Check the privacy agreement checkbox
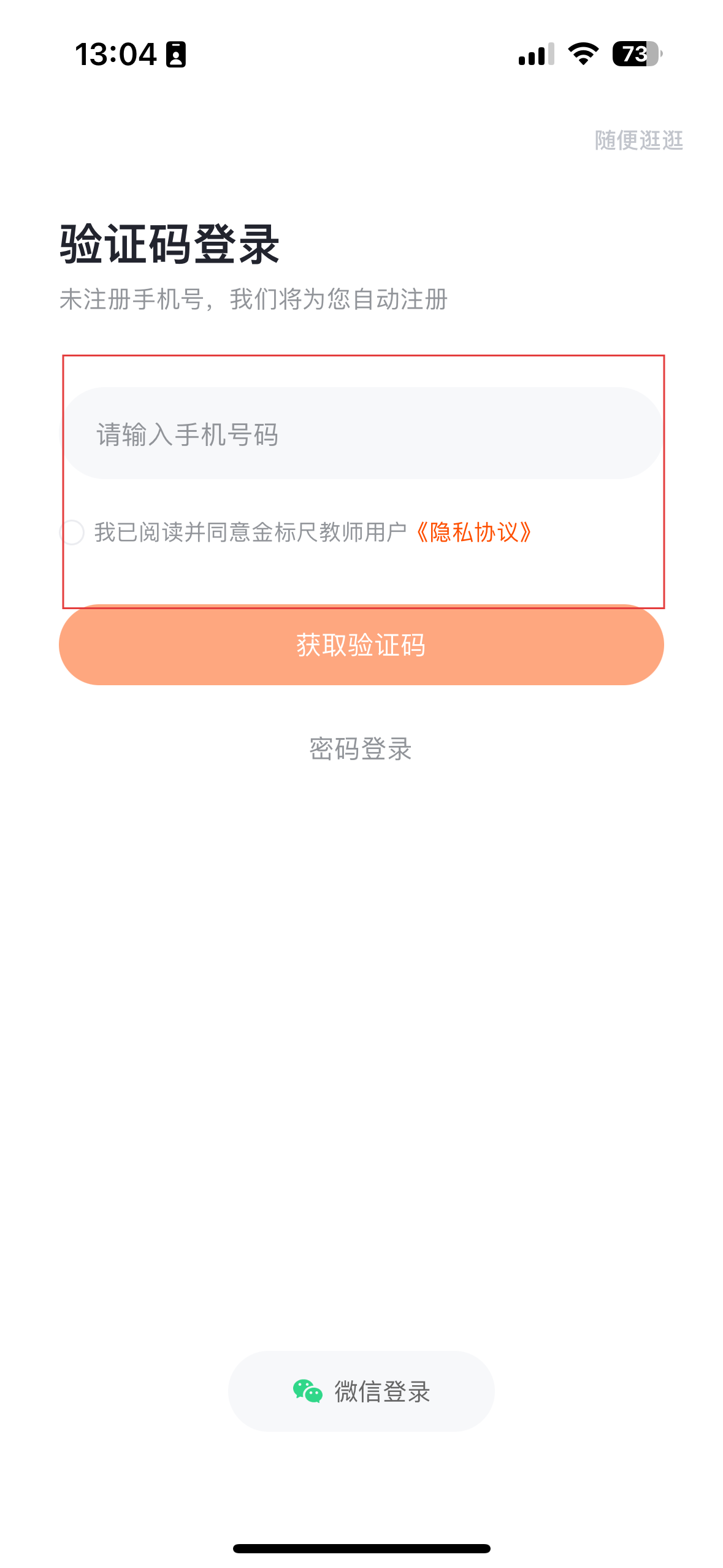The width and height of the screenshot is (723, 1568). (72, 532)
